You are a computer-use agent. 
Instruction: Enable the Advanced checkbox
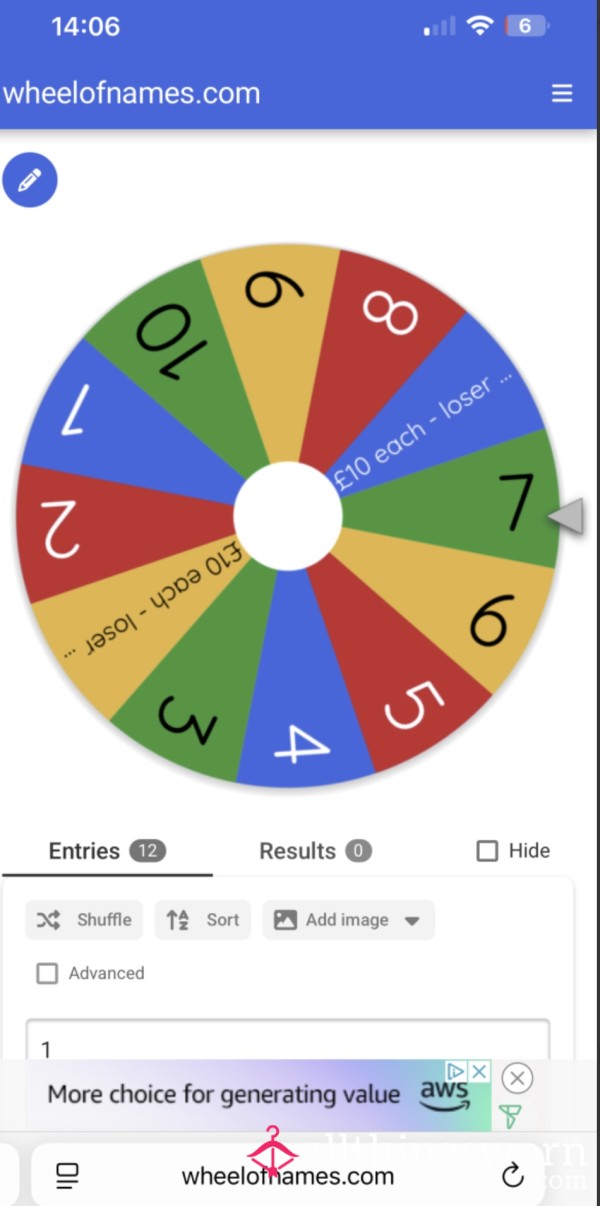click(x=47, y=973)
